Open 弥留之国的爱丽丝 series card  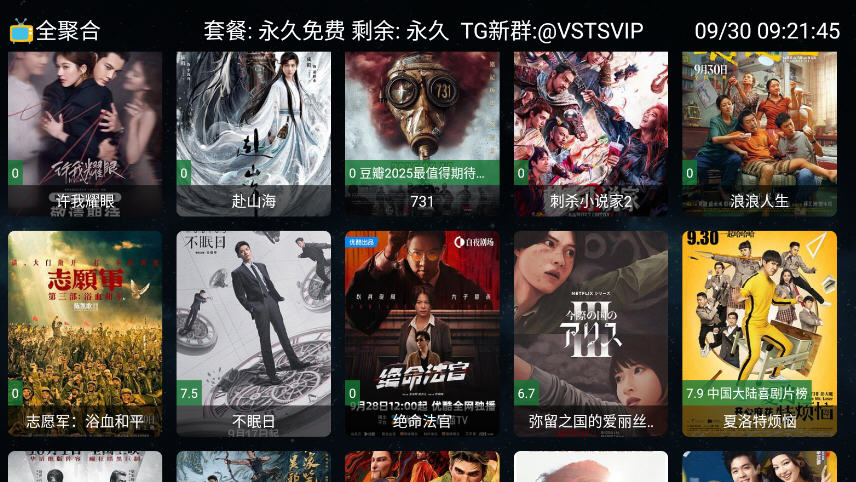591,333
